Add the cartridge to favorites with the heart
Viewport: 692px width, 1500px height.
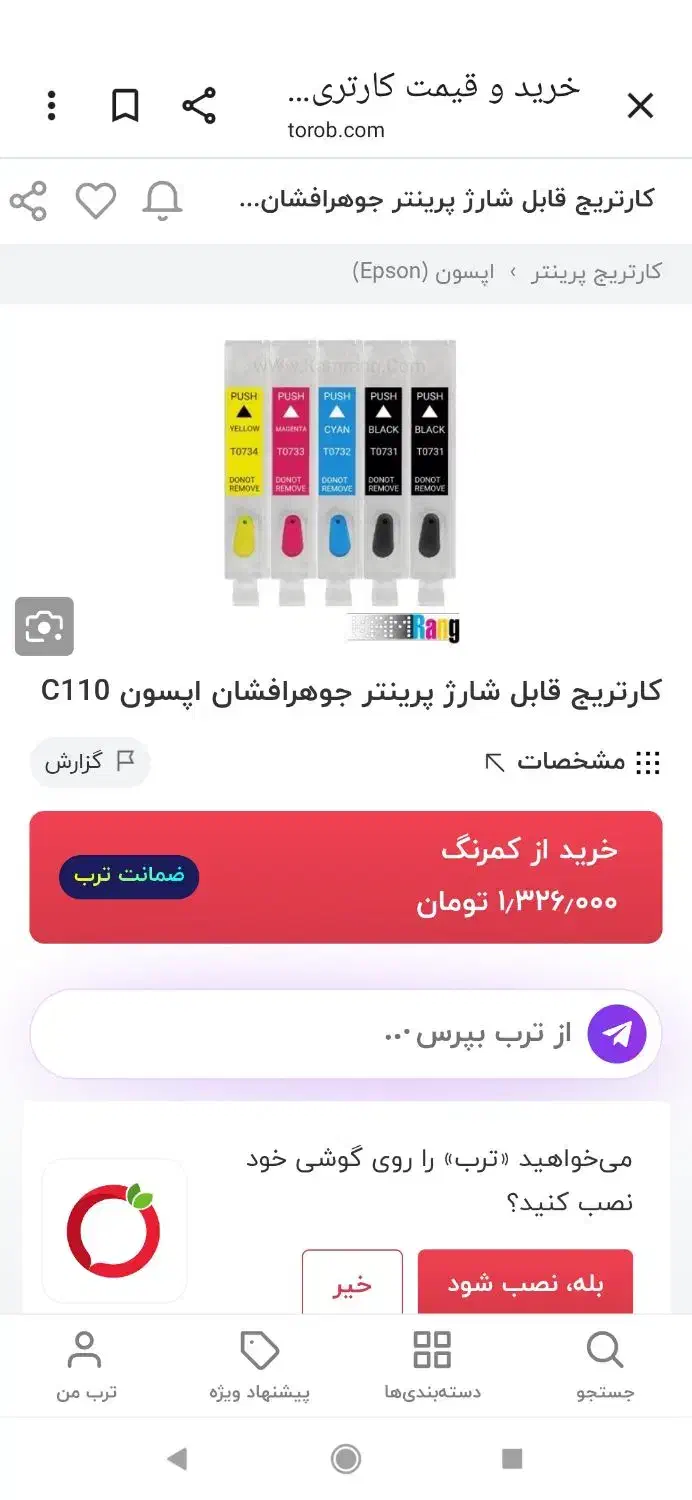click(96, 201)
